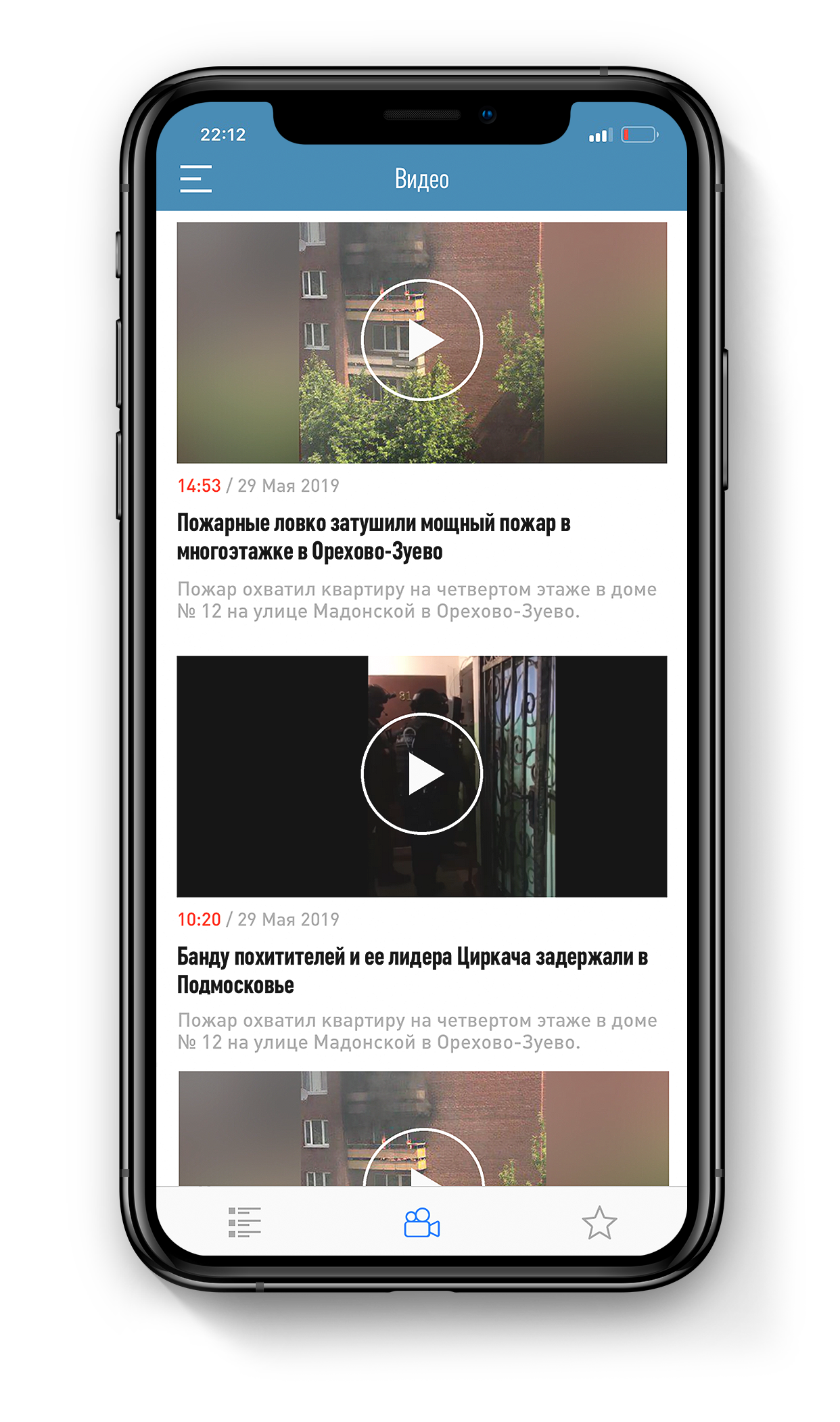This screenshot has width=840, height=1422.
Task: Open article about Tsirkach gang detained
Action: click(412, 970)
